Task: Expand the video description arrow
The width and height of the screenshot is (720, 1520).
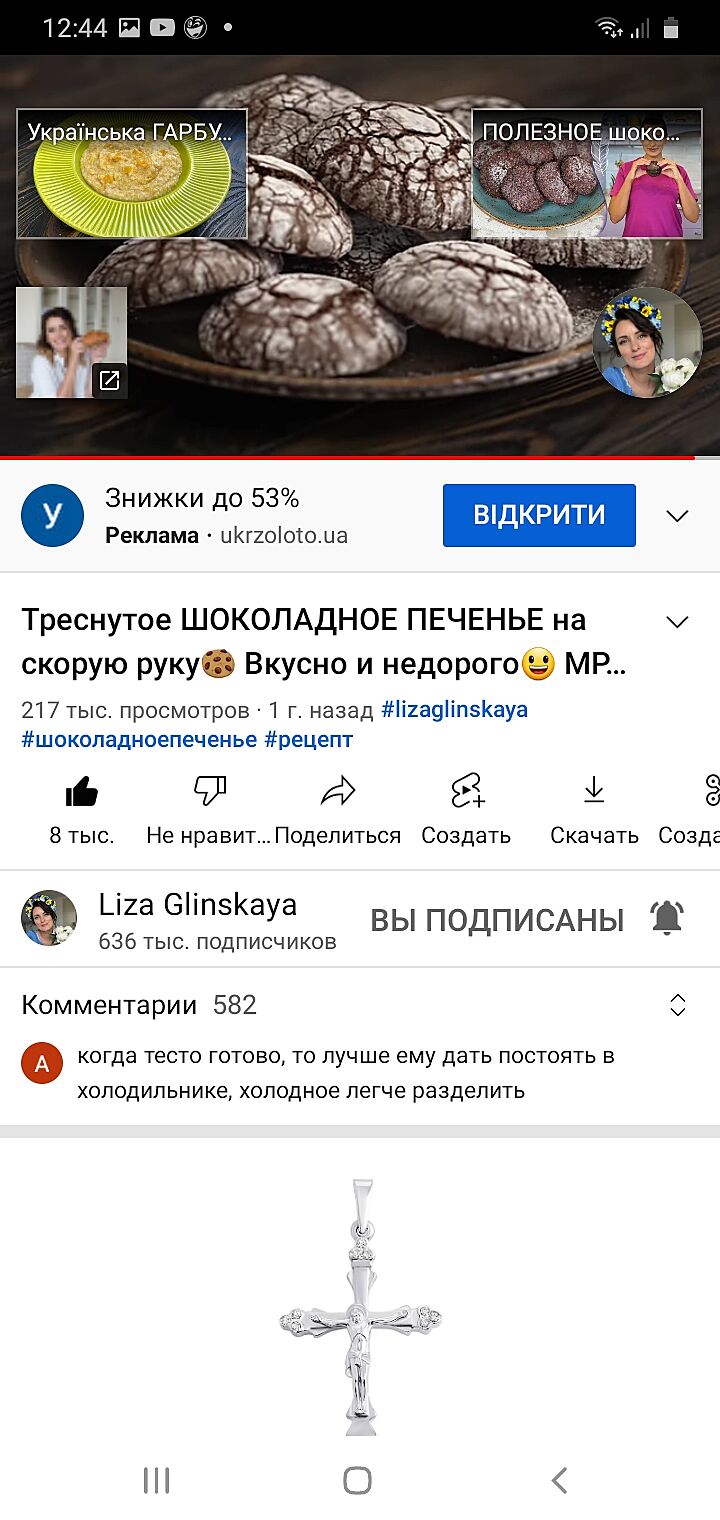Action: click(x=677, y=622)
